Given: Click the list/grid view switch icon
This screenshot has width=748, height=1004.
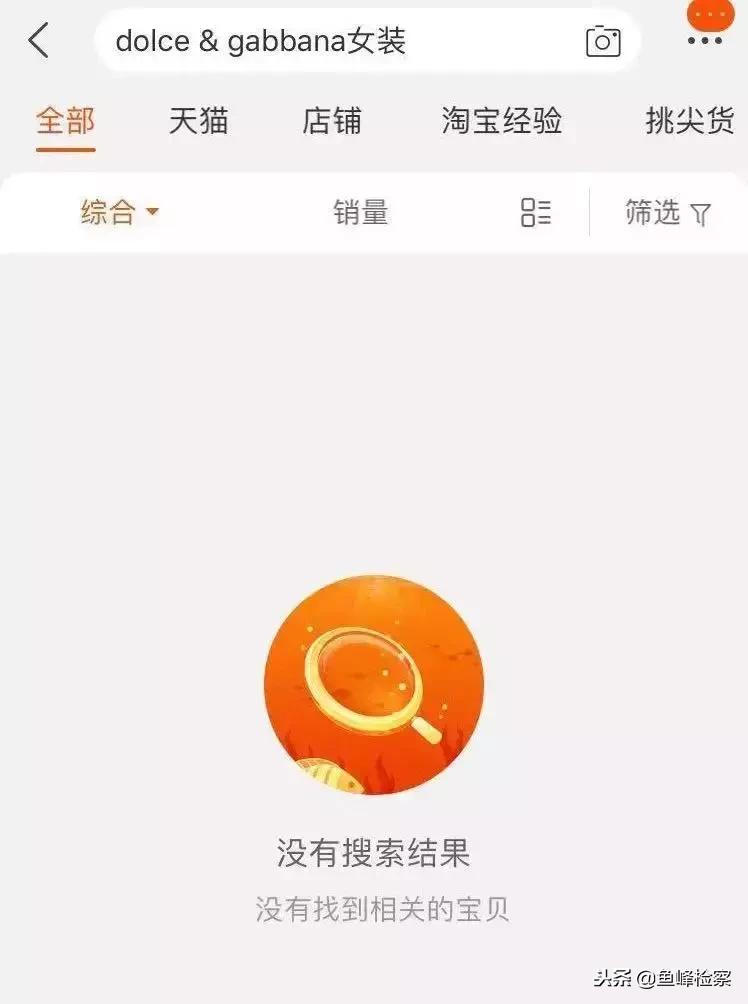Looking at the screenshot, I should (536, 212).
